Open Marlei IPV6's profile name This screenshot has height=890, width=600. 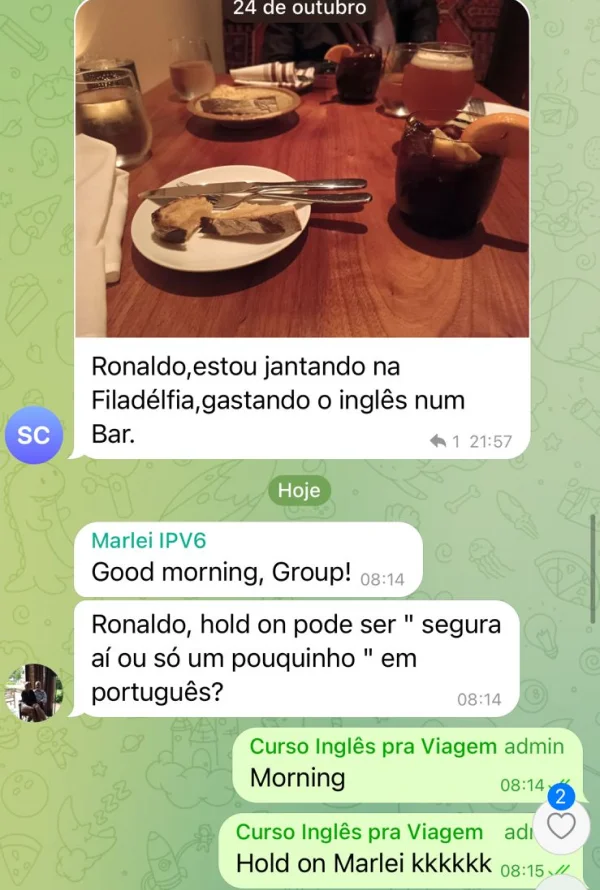tap(149, 541)
